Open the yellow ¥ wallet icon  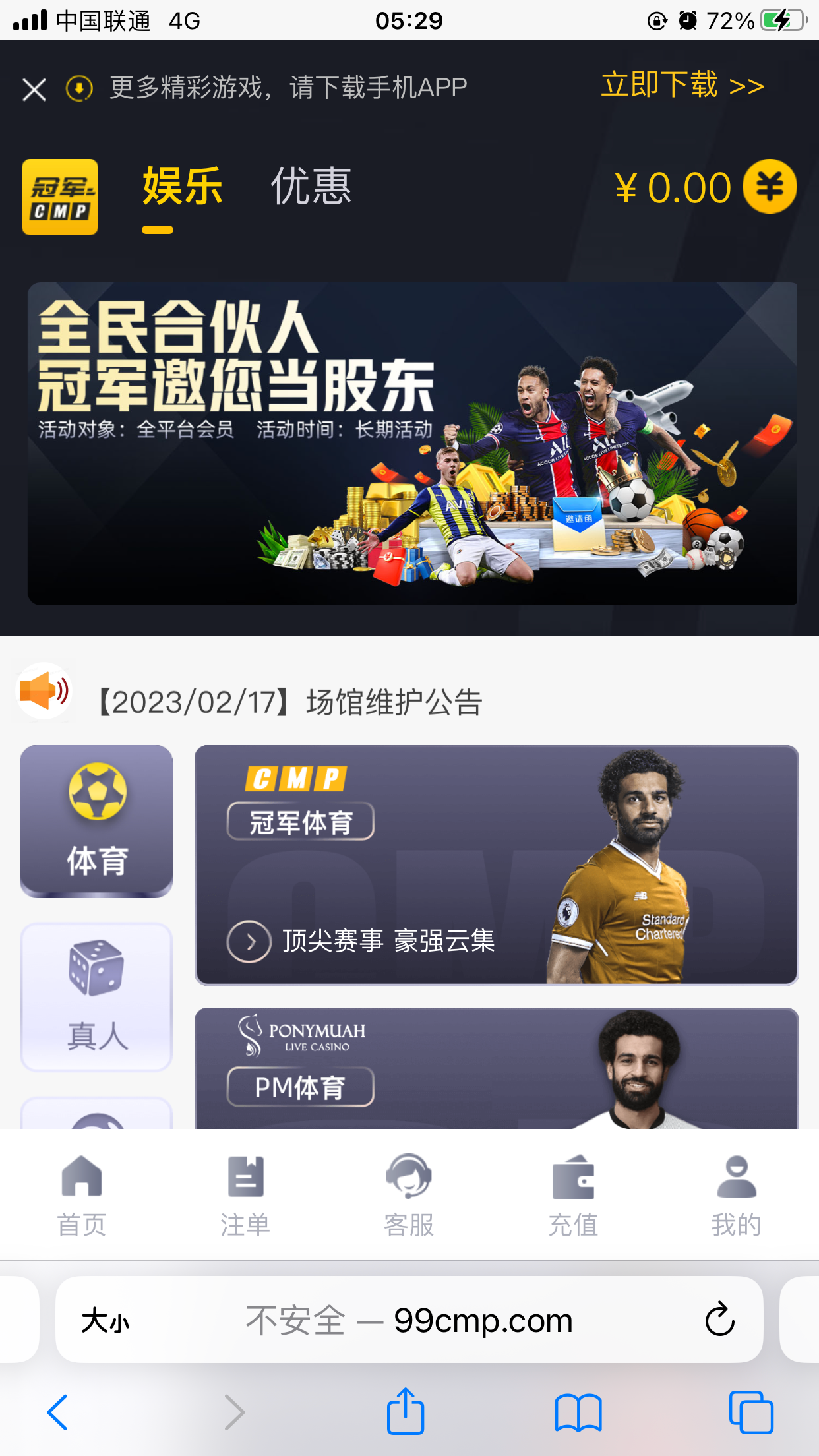point(769,187)
